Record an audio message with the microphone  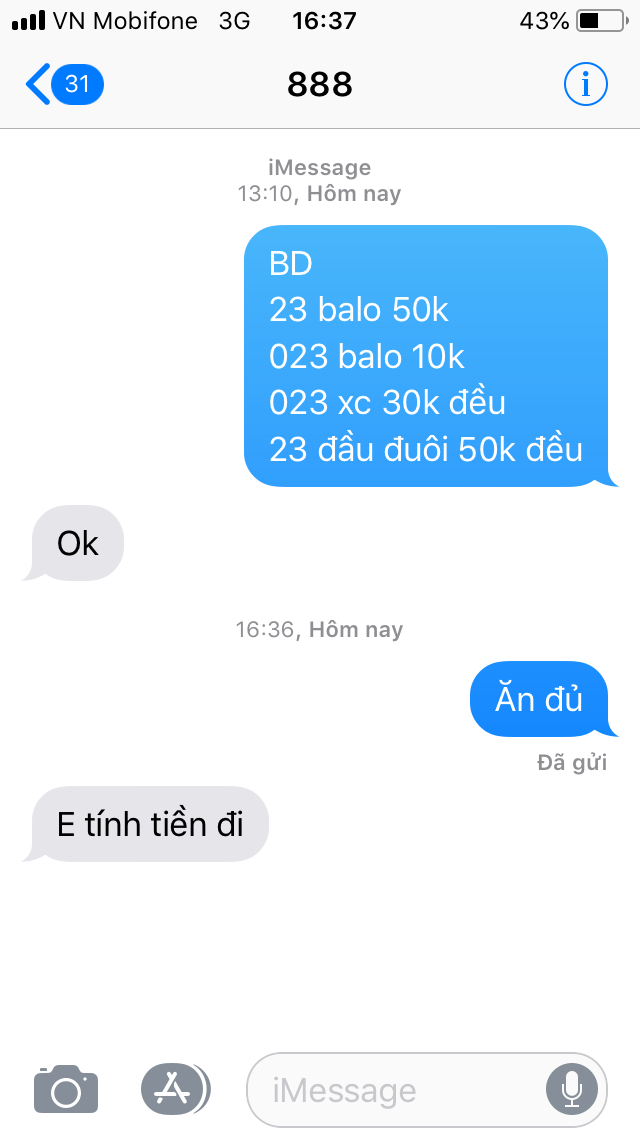click(x=572, y=1089)
